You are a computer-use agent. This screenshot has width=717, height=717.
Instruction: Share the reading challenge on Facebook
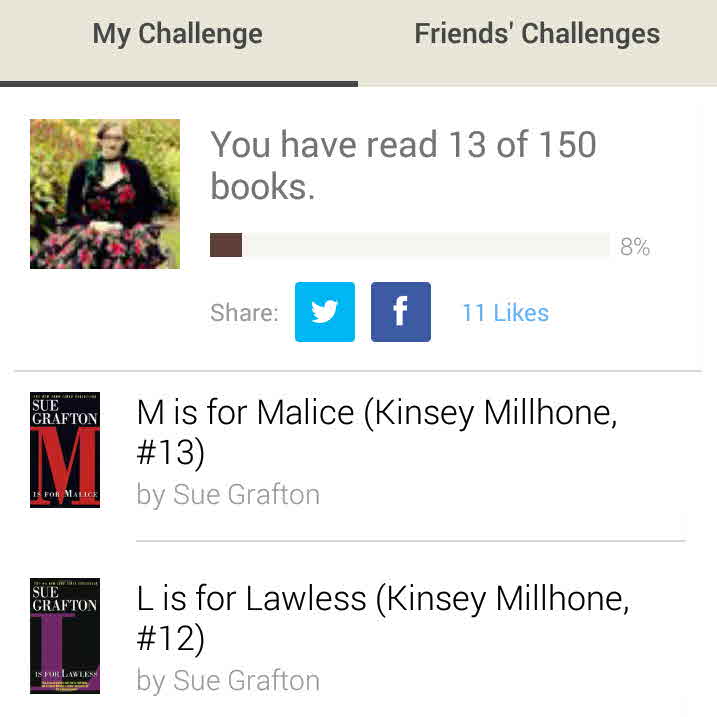point(400,312)
